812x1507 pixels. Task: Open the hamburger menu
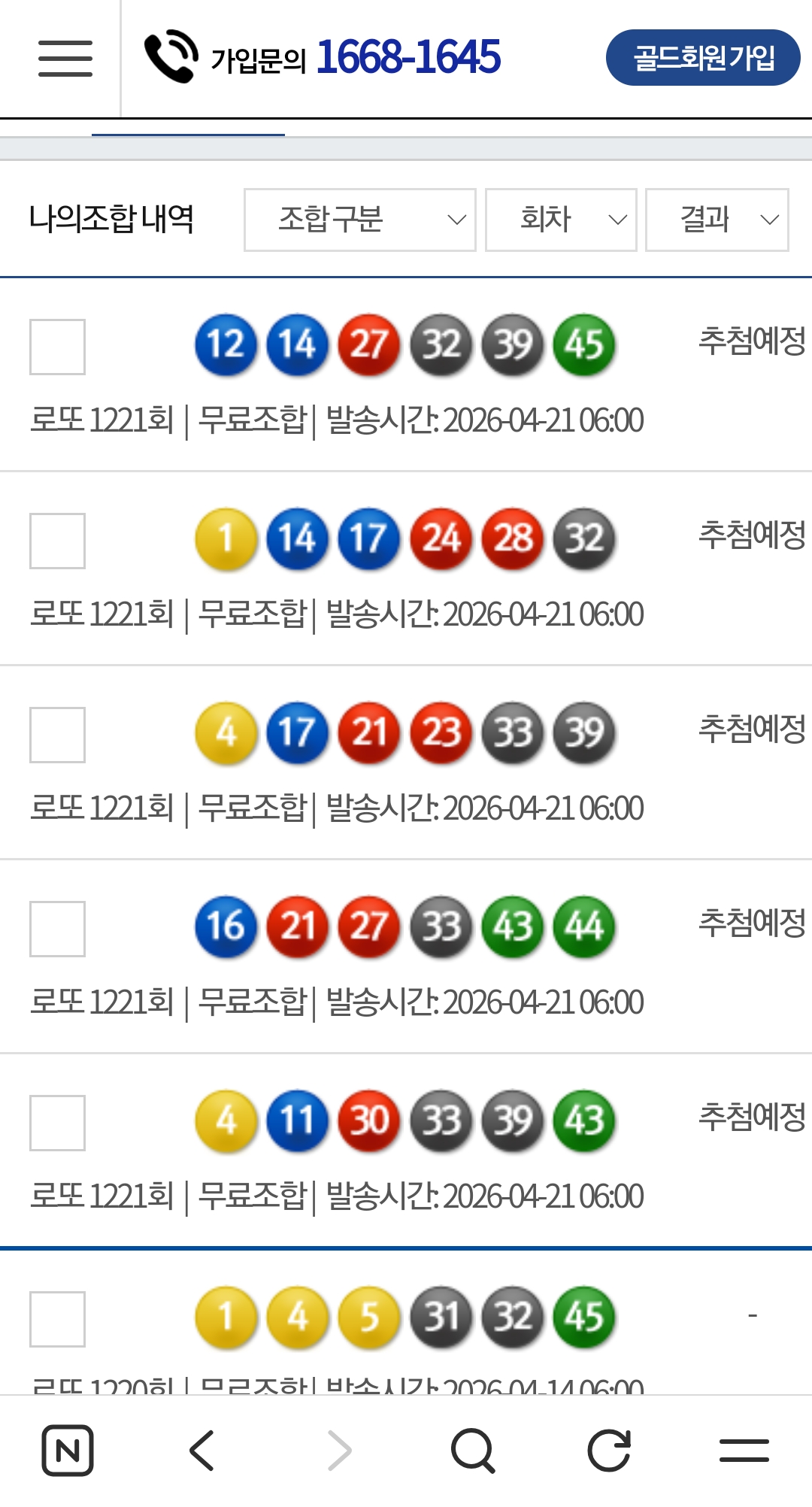tap(65, 59)
